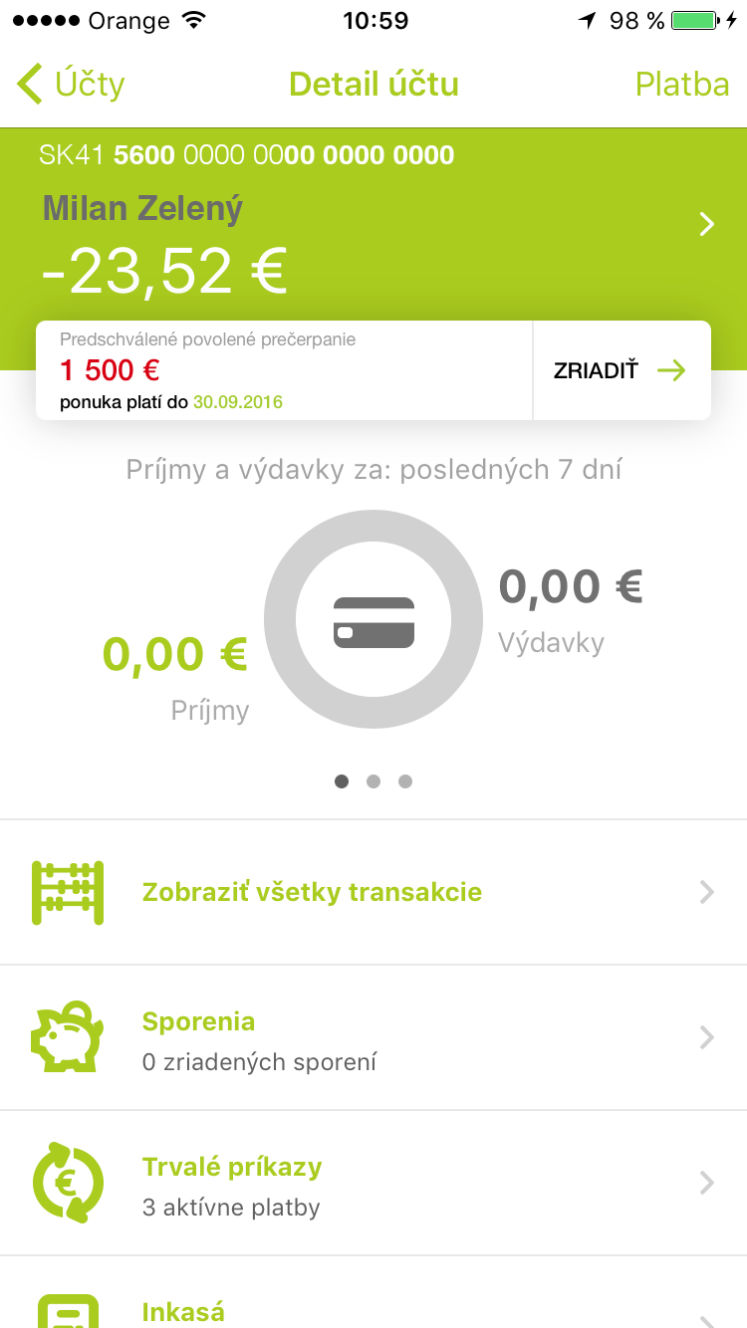Tap ZRIADIŤ to set up overdraft

coord(621,370)
